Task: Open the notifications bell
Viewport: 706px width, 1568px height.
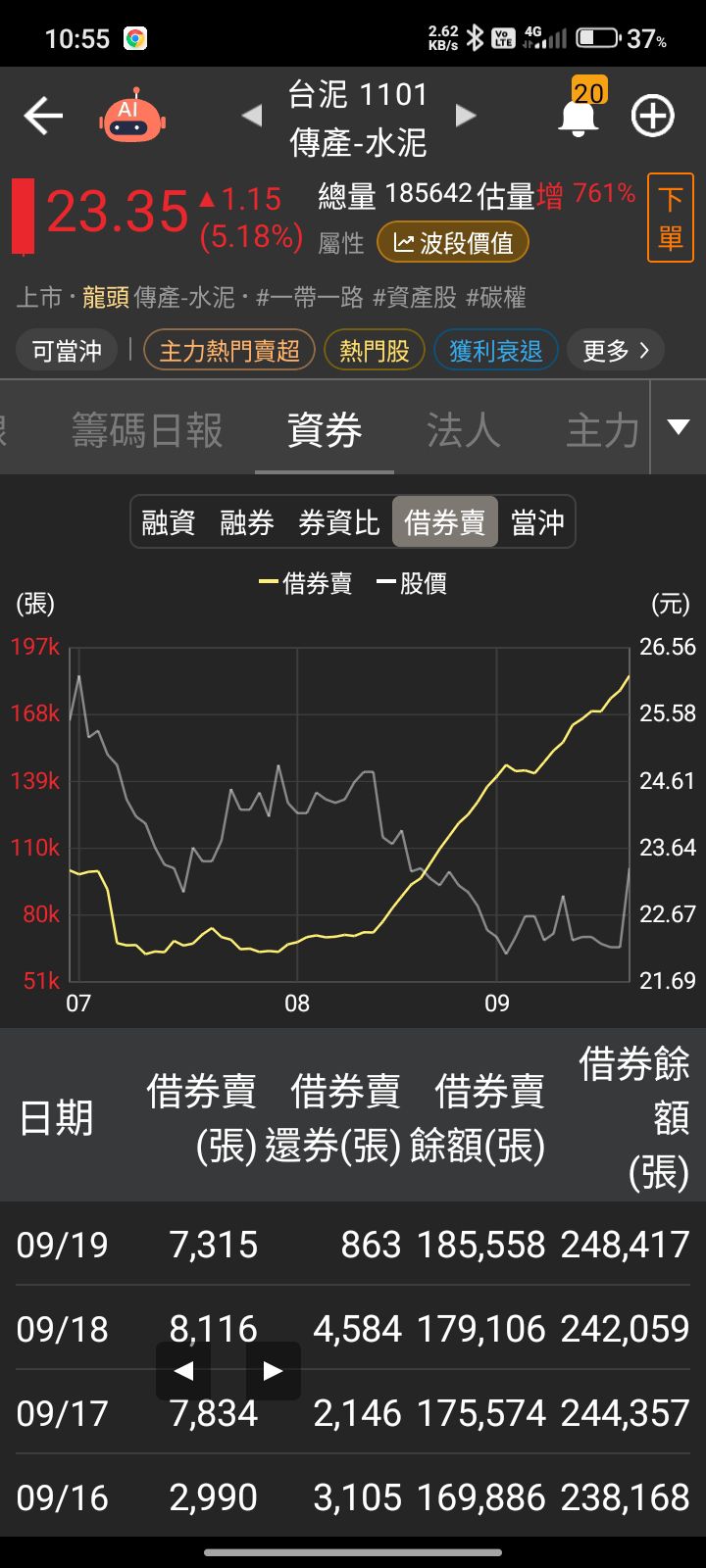Action: tap(579, 116)
